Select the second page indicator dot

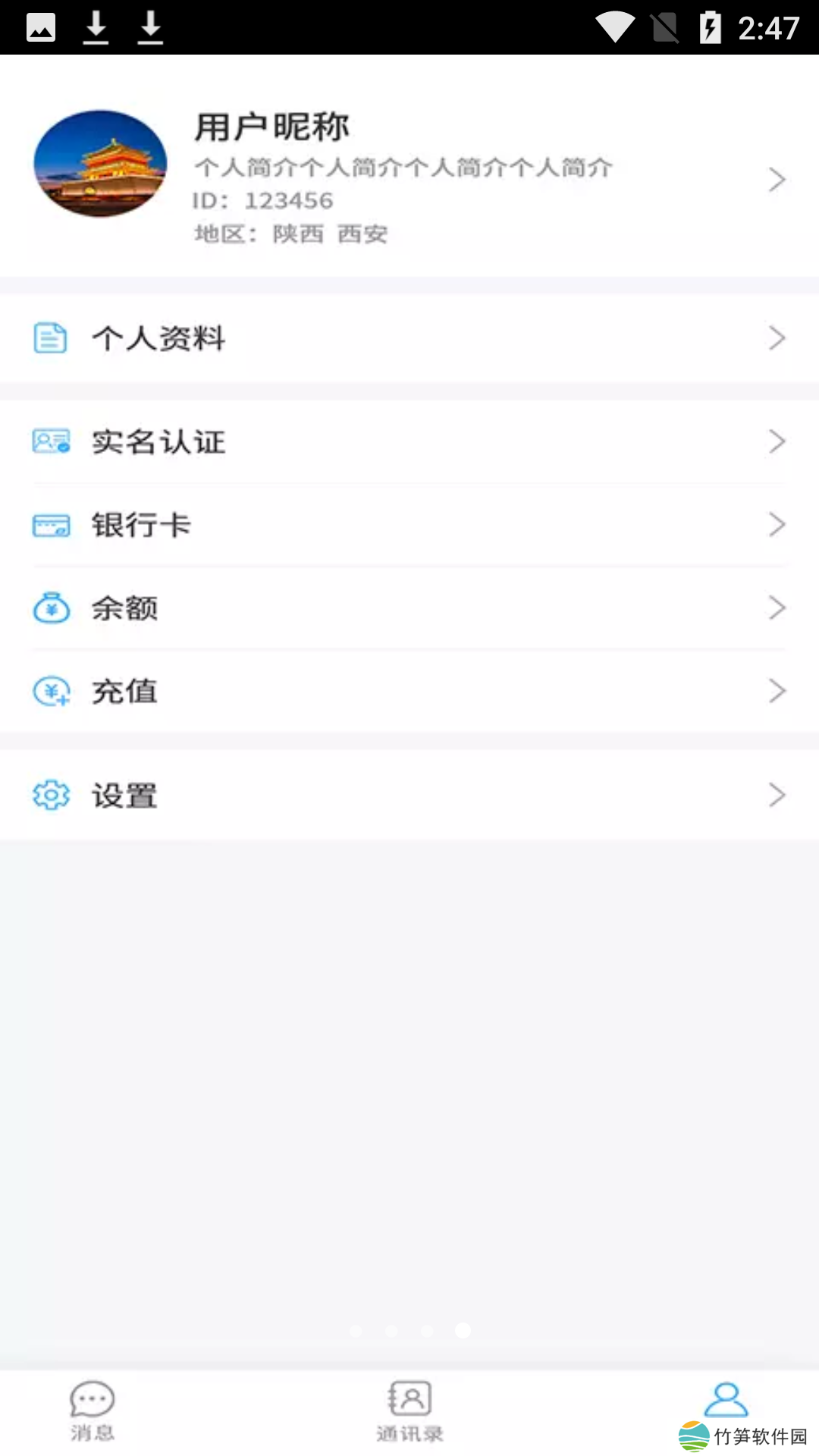(391, 1331)
